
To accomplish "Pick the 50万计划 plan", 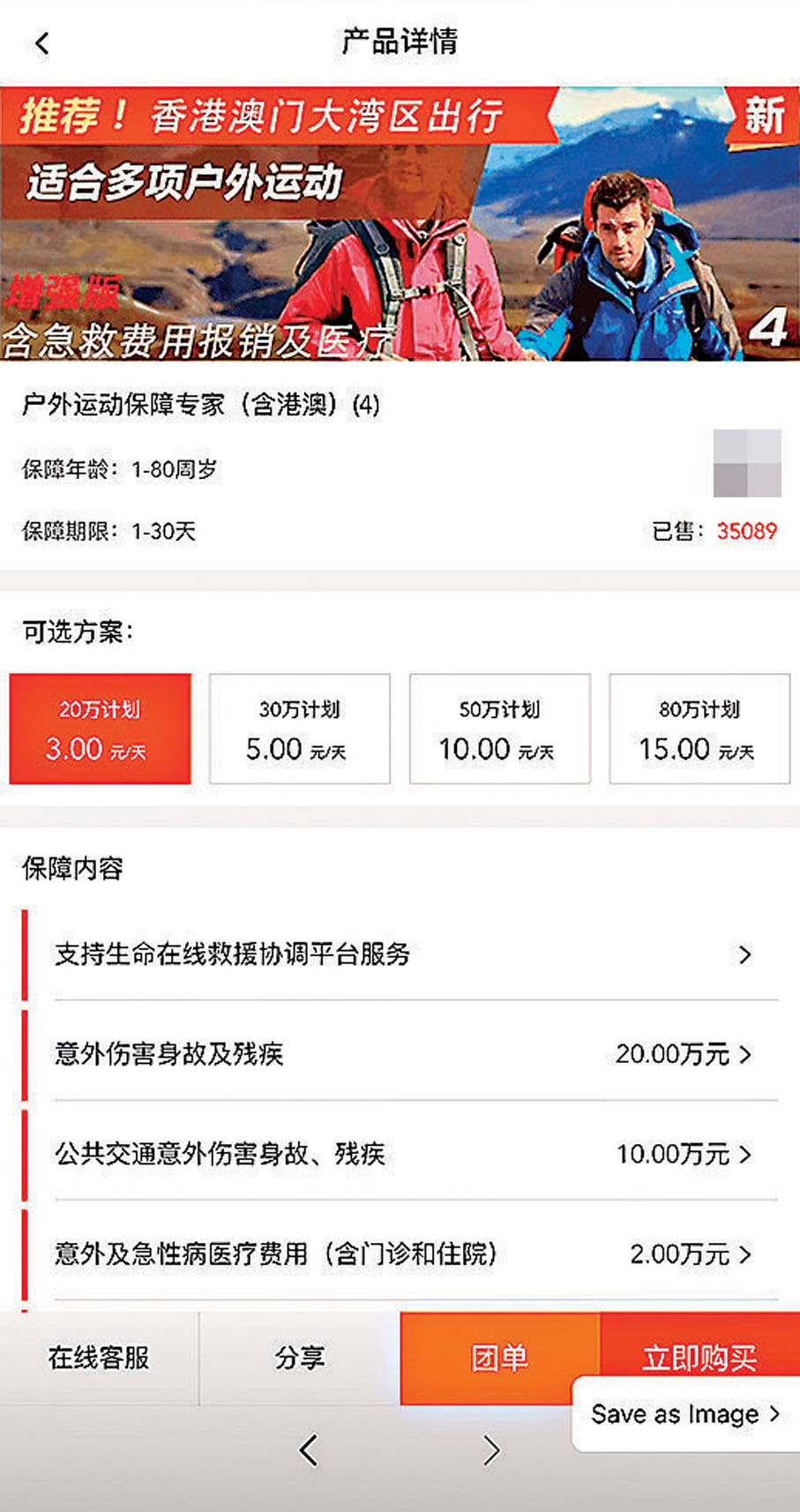I will (499, 729).
